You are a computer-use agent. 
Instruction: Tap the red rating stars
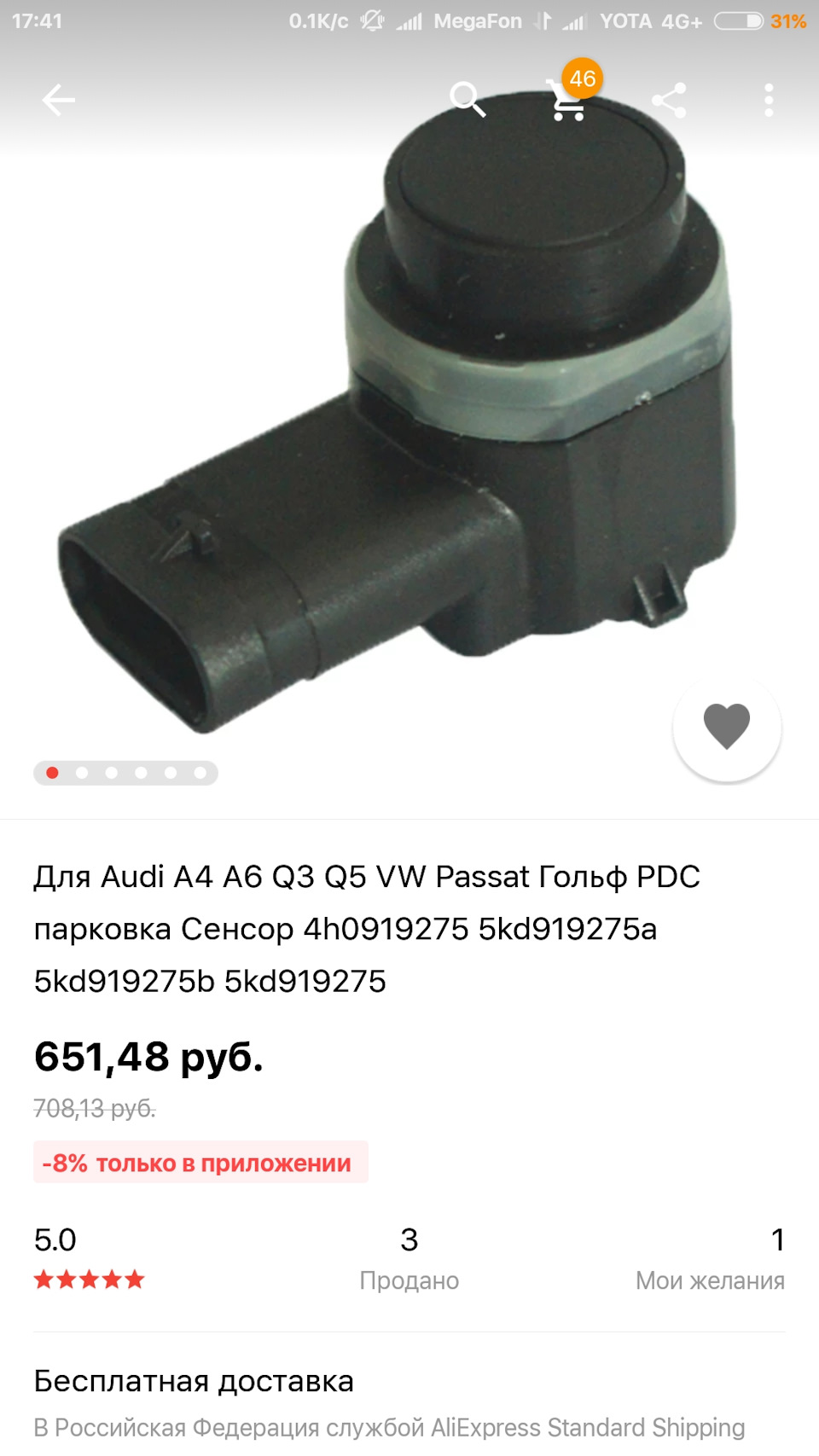(x=88, y=1279)
